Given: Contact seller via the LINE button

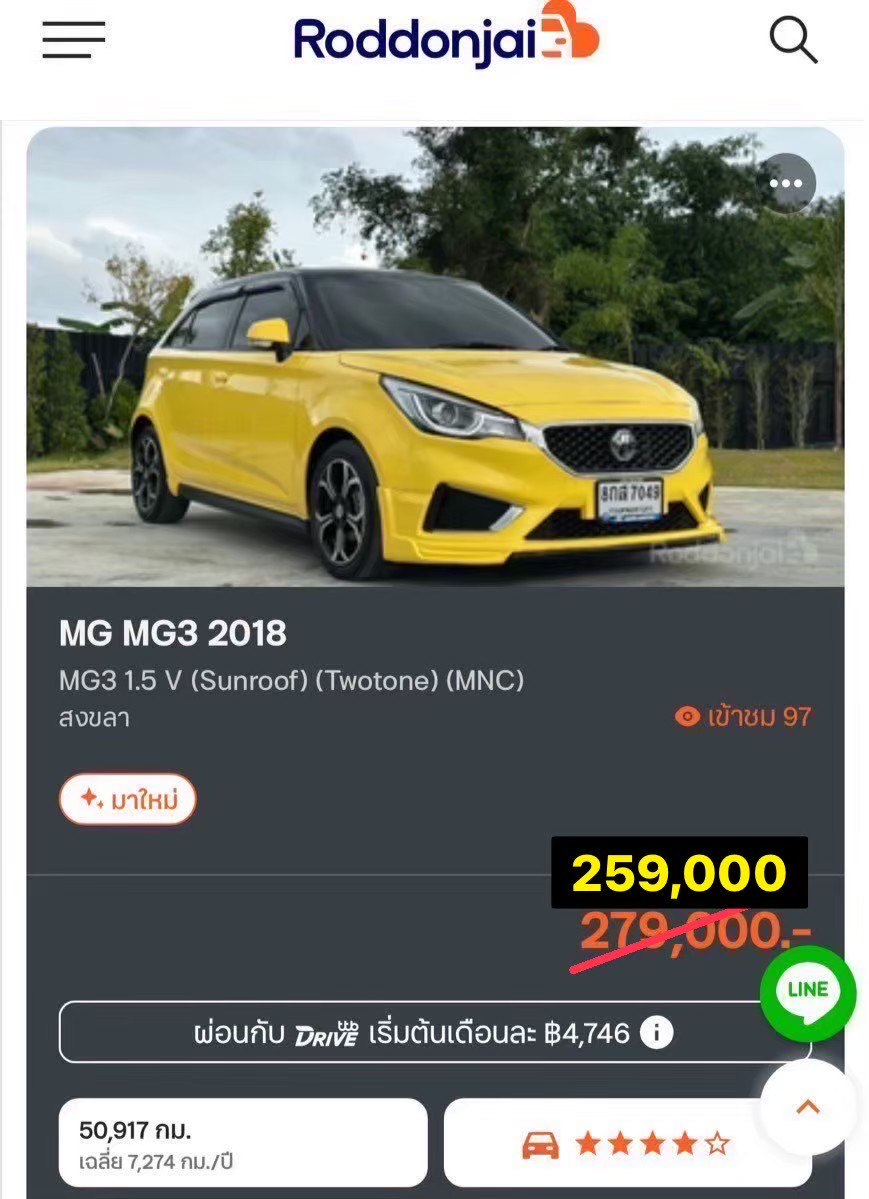Looking at the screenshot, I should point(807,992).
